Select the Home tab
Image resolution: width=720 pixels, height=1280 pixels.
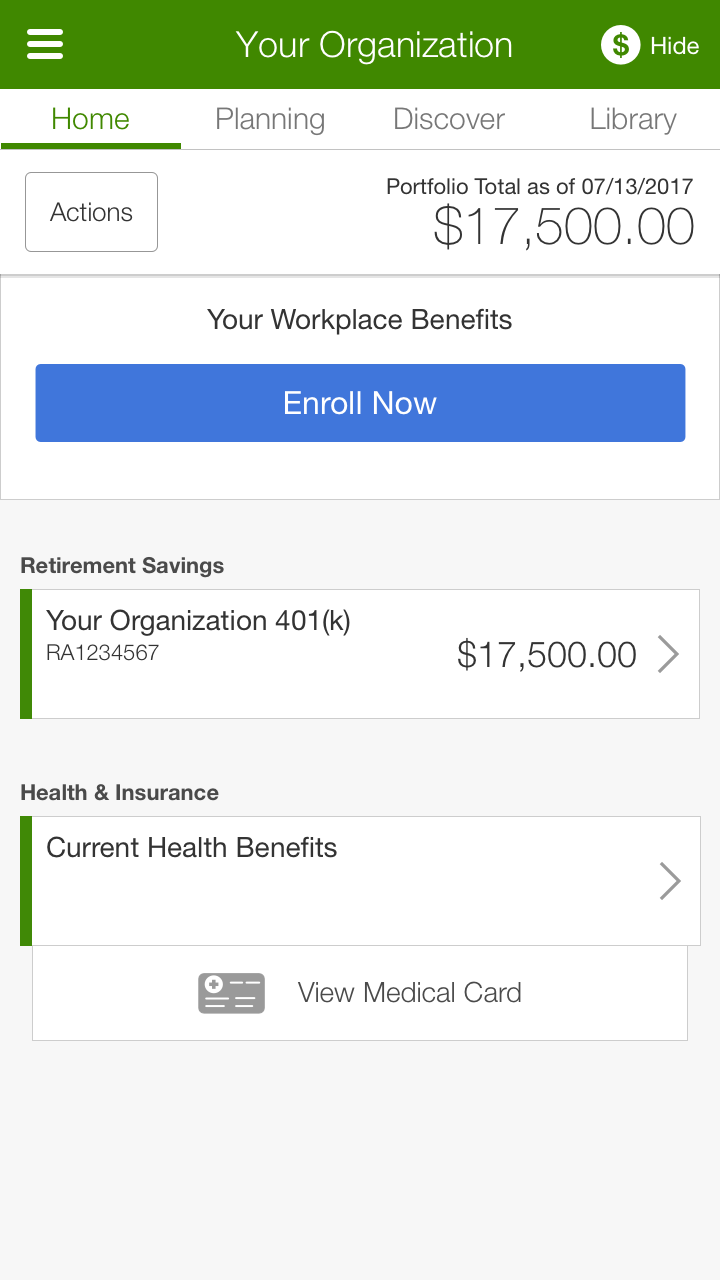tap(90, 119)
